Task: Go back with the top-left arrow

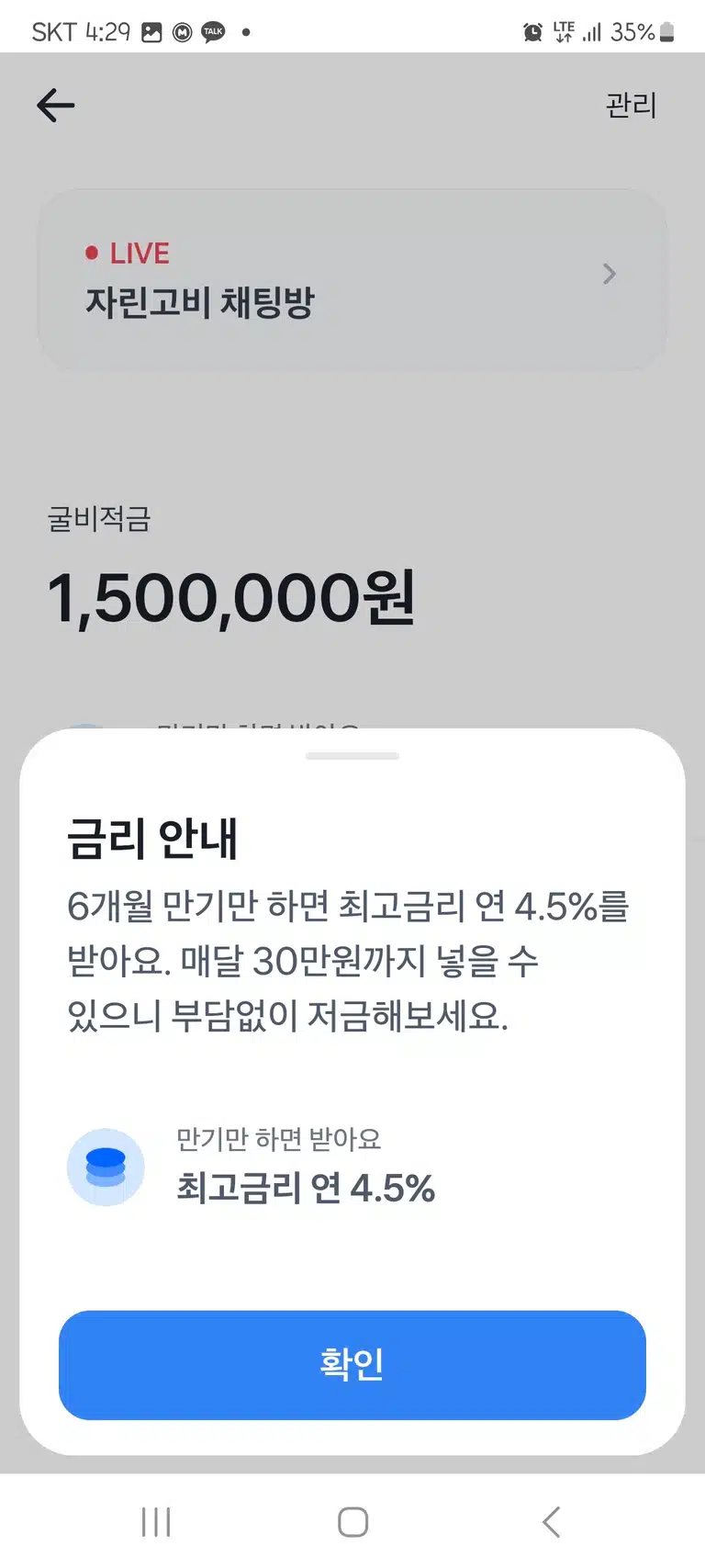Action: (55, 106)
